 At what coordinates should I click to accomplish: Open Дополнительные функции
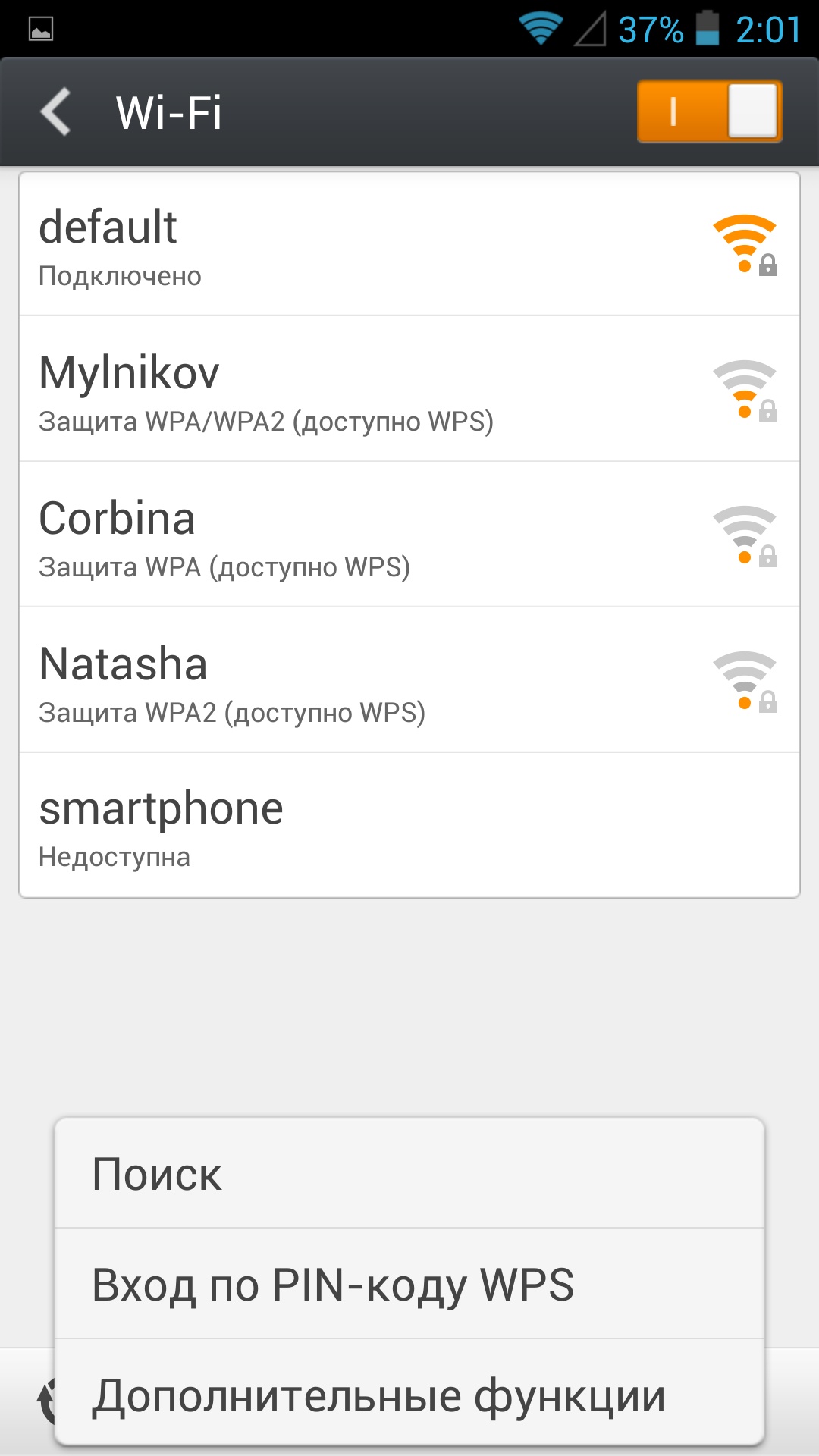pos(409,1394)
